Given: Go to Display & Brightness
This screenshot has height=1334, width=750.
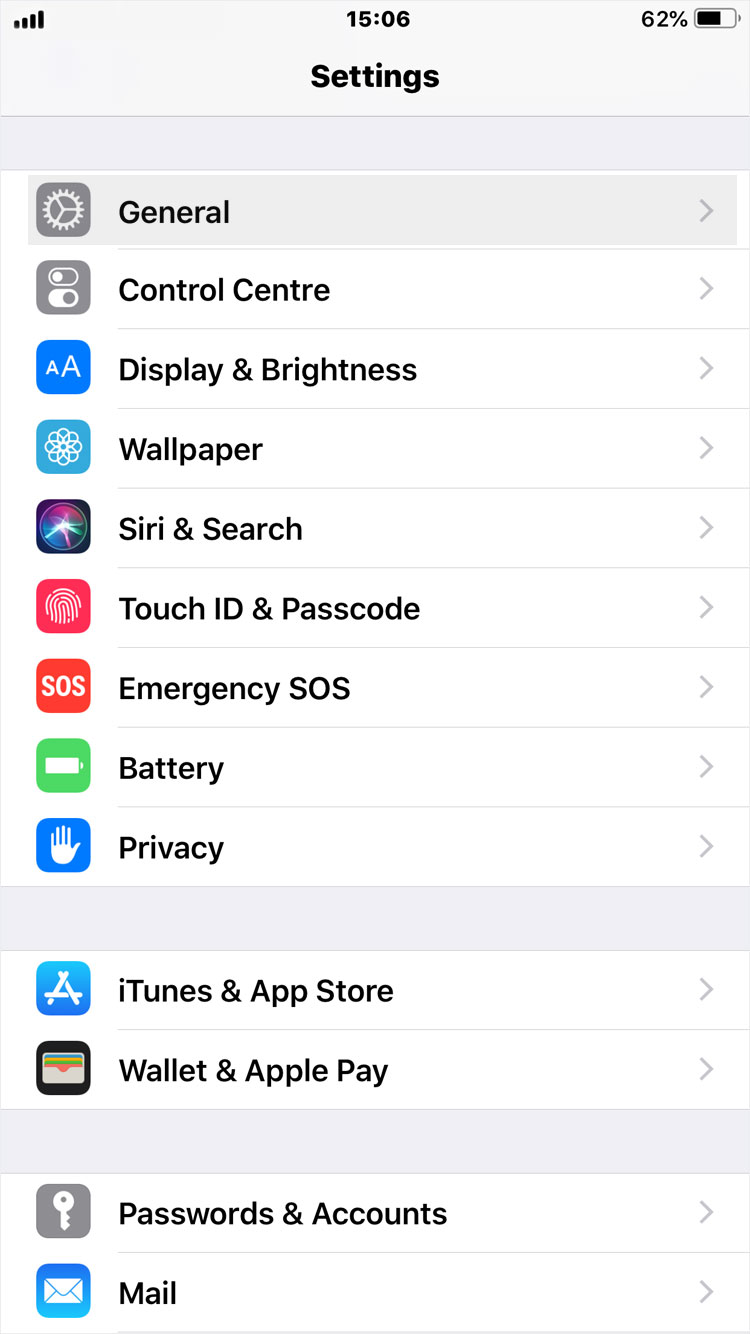Looking at the screenshot, I should pos(375,369).
